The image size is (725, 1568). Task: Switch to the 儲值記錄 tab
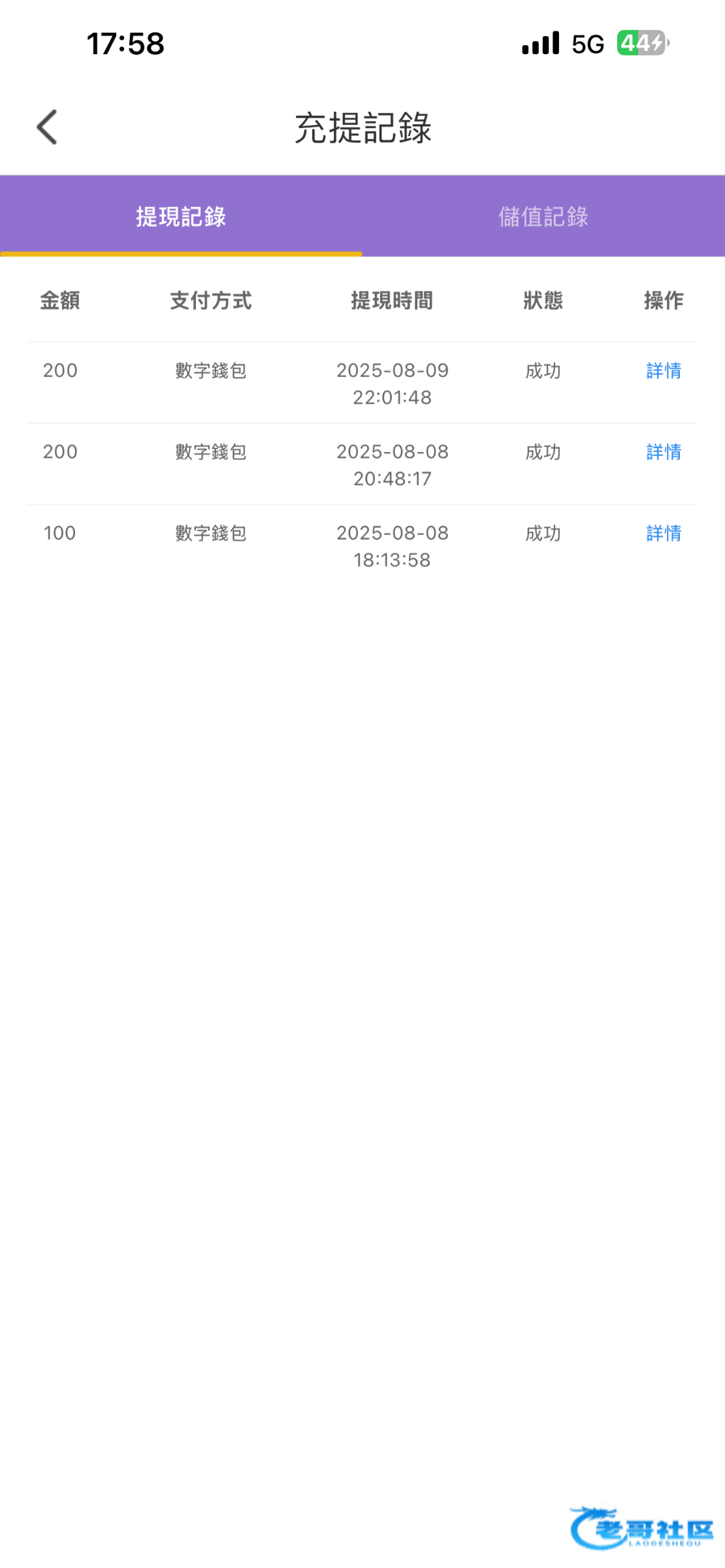[x=543, y=216]
